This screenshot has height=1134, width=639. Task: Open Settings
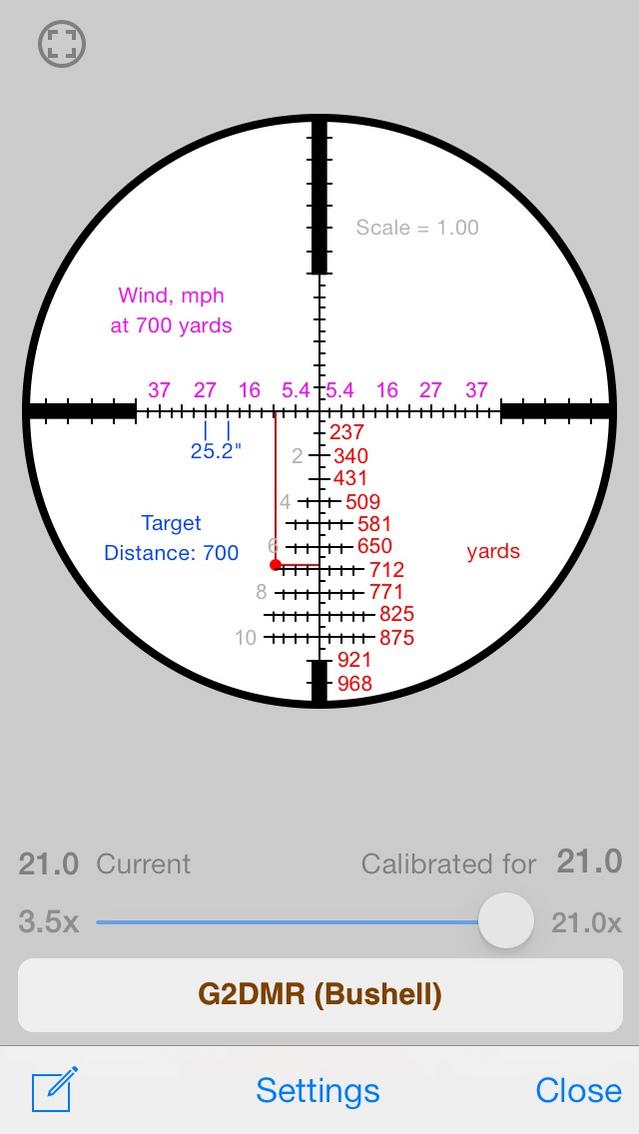tap(318, 1090)
